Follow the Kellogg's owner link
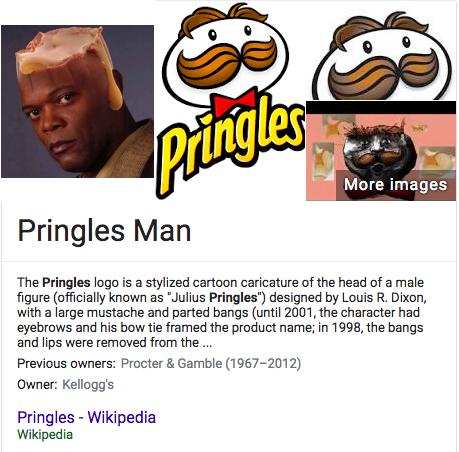 pos(88,384)
